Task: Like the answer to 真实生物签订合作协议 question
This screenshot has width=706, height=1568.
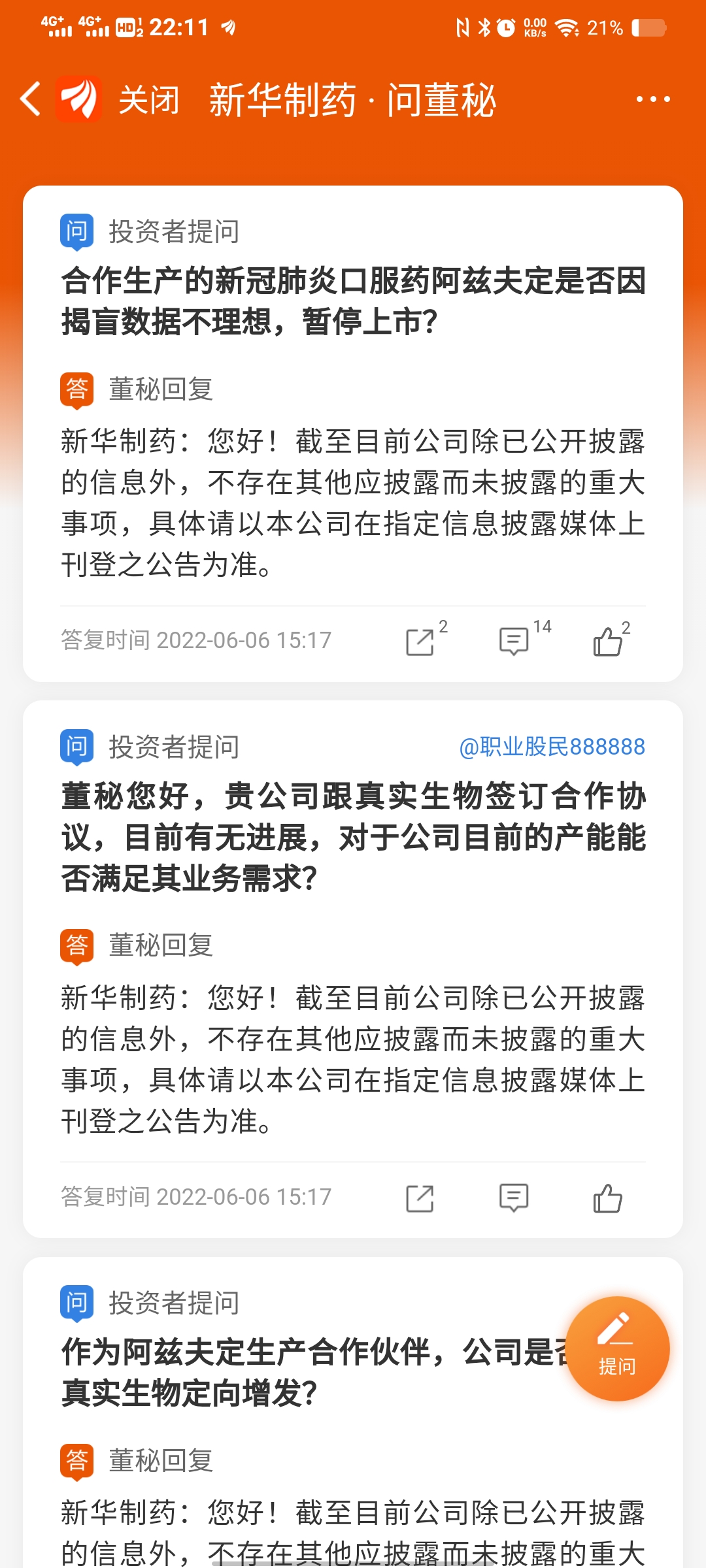Action: (x=608, y=1198)
